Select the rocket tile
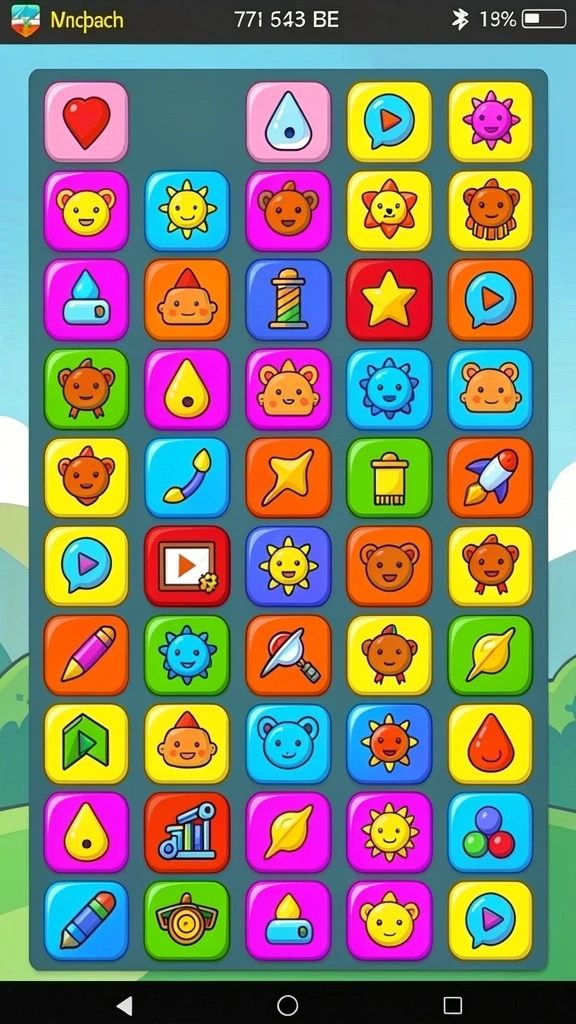 pyautogui.click(x=490, y=477)
